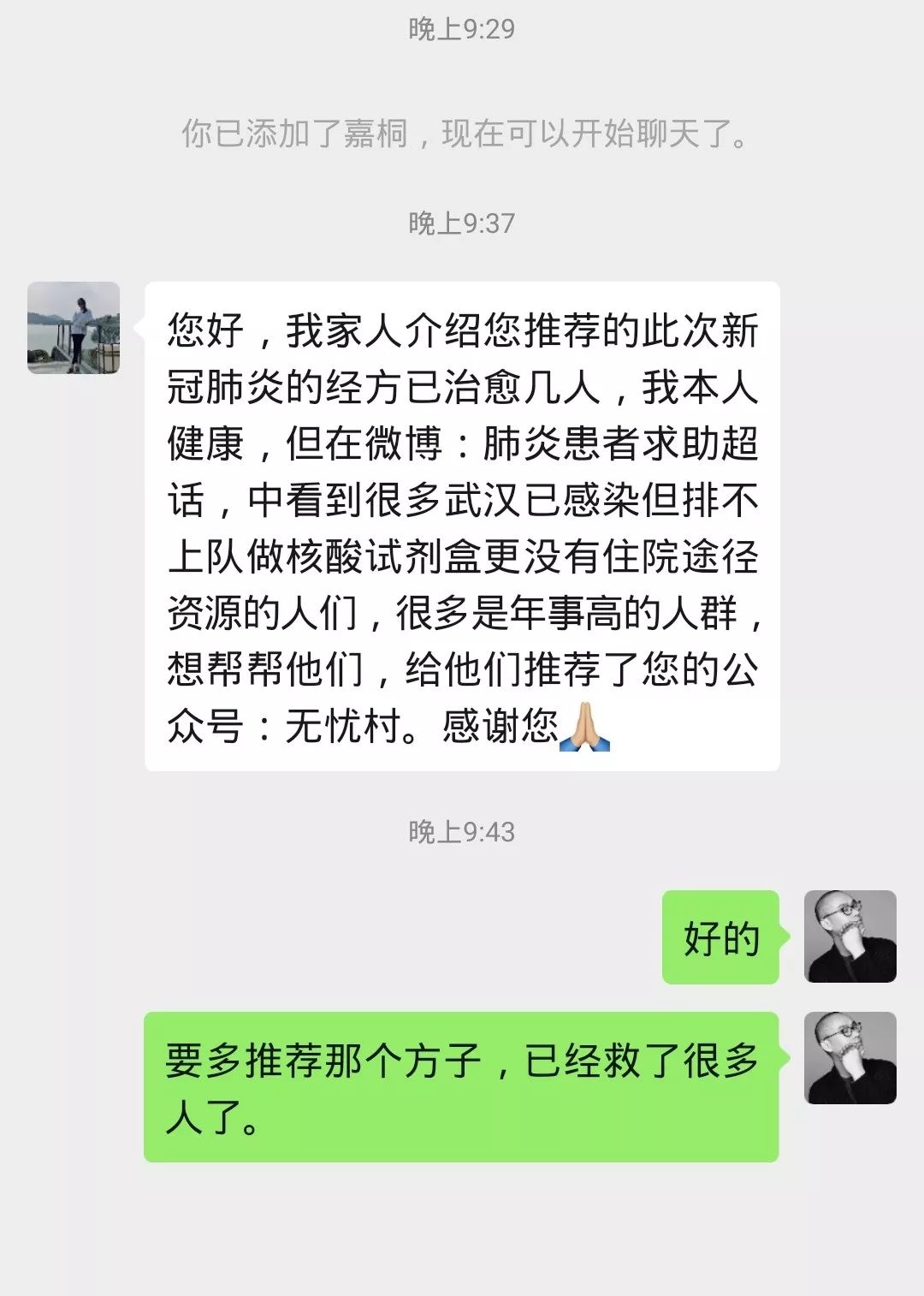This screenshot has height=1296, width=924.
Task: Select the 晚上9:37 timestamp label
Action: [x=461, y=224]
